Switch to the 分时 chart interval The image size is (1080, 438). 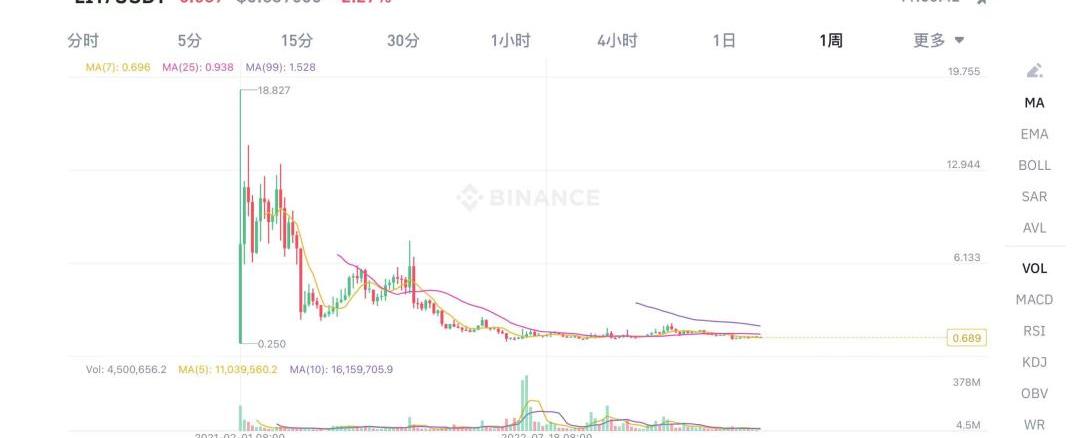[83, 41]
